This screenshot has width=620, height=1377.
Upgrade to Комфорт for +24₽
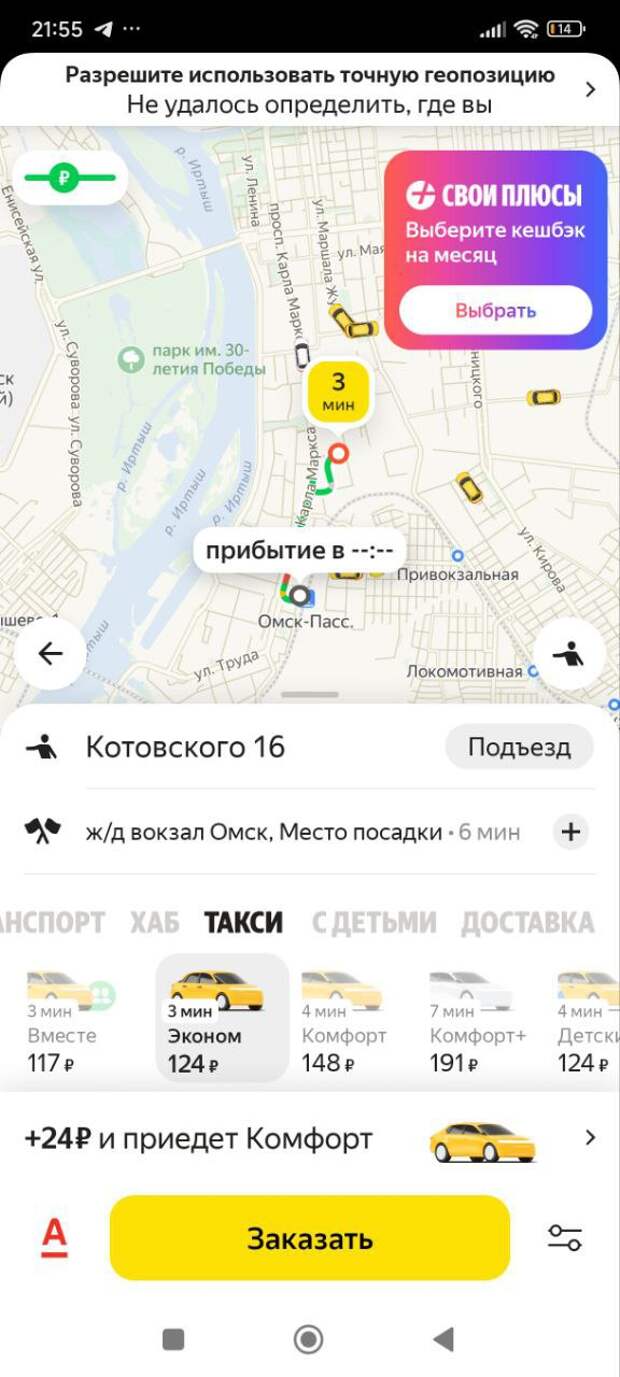pos(310,1138)
